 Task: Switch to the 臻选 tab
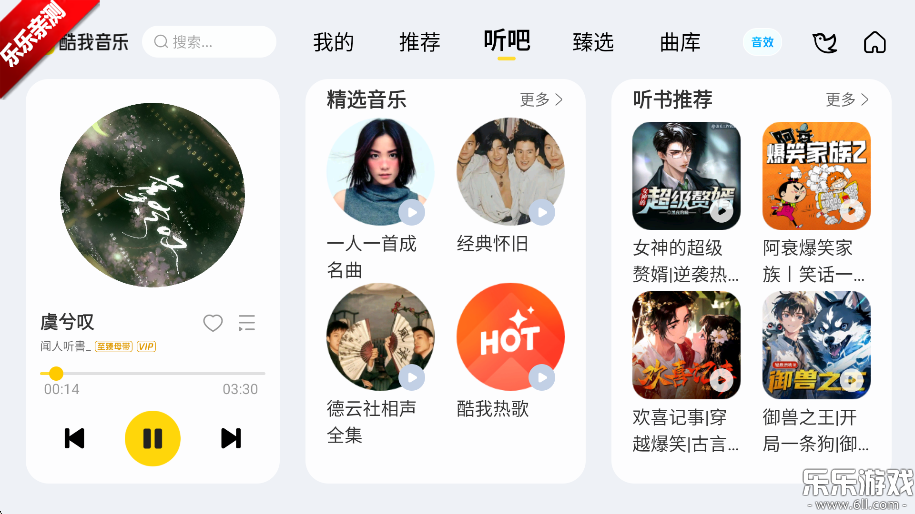[x=593, y=42]
